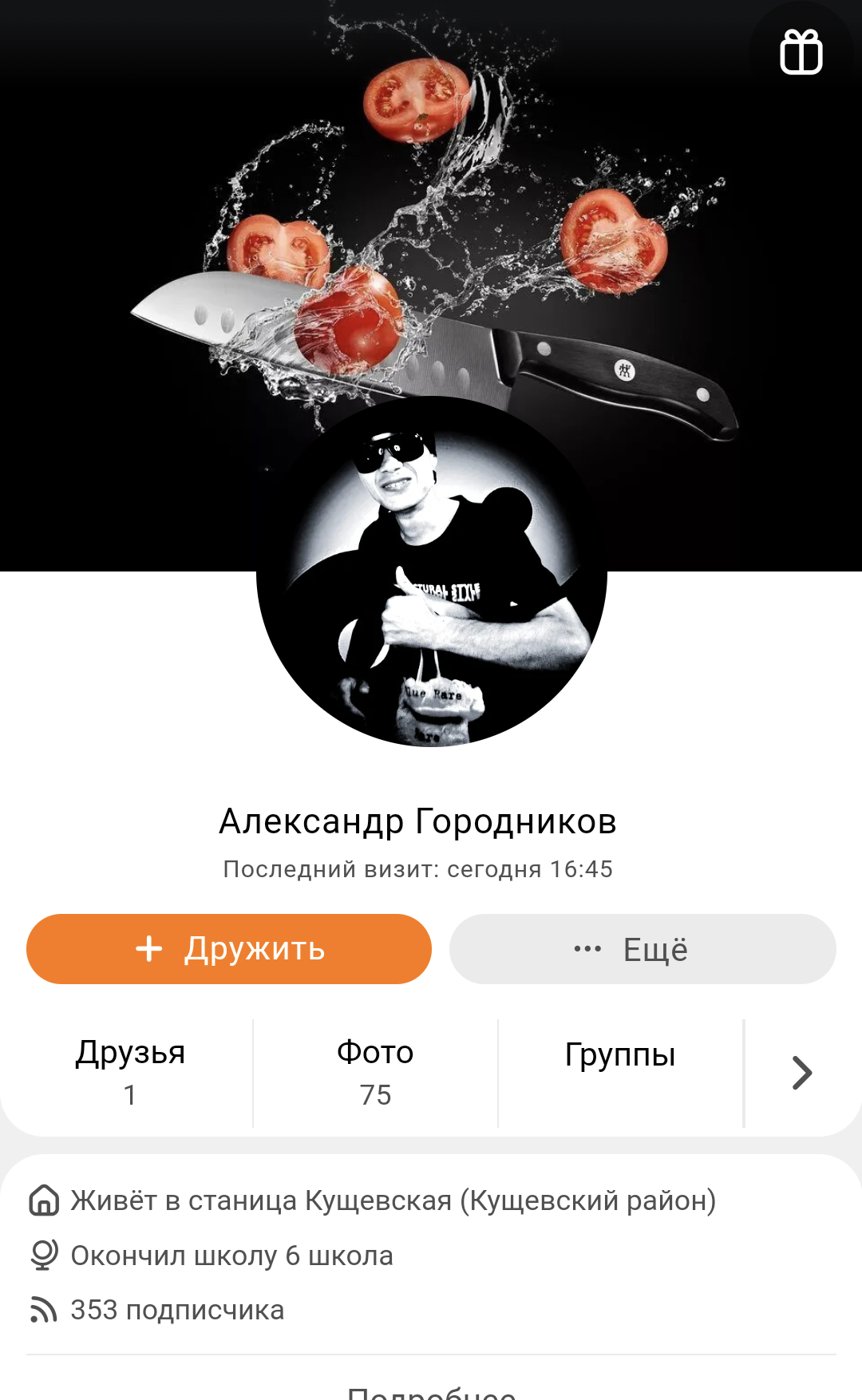Image resolution: width=862 pixels, height=1400 pixels.
Task: Tap the Дружить button
Action: (229, 949)
